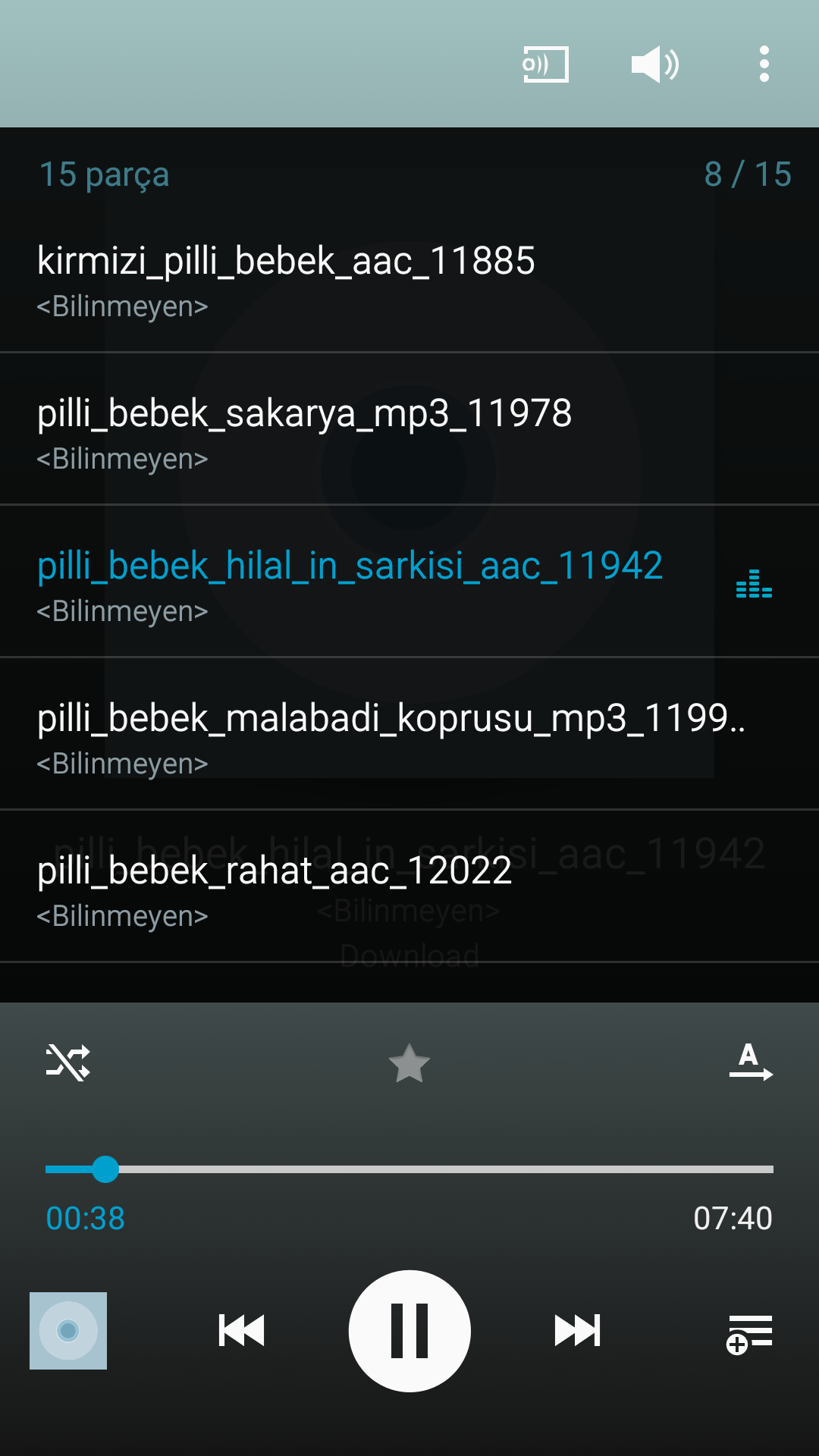Mark the song as favorite
819x1456 pixels.
point(409,1063)
